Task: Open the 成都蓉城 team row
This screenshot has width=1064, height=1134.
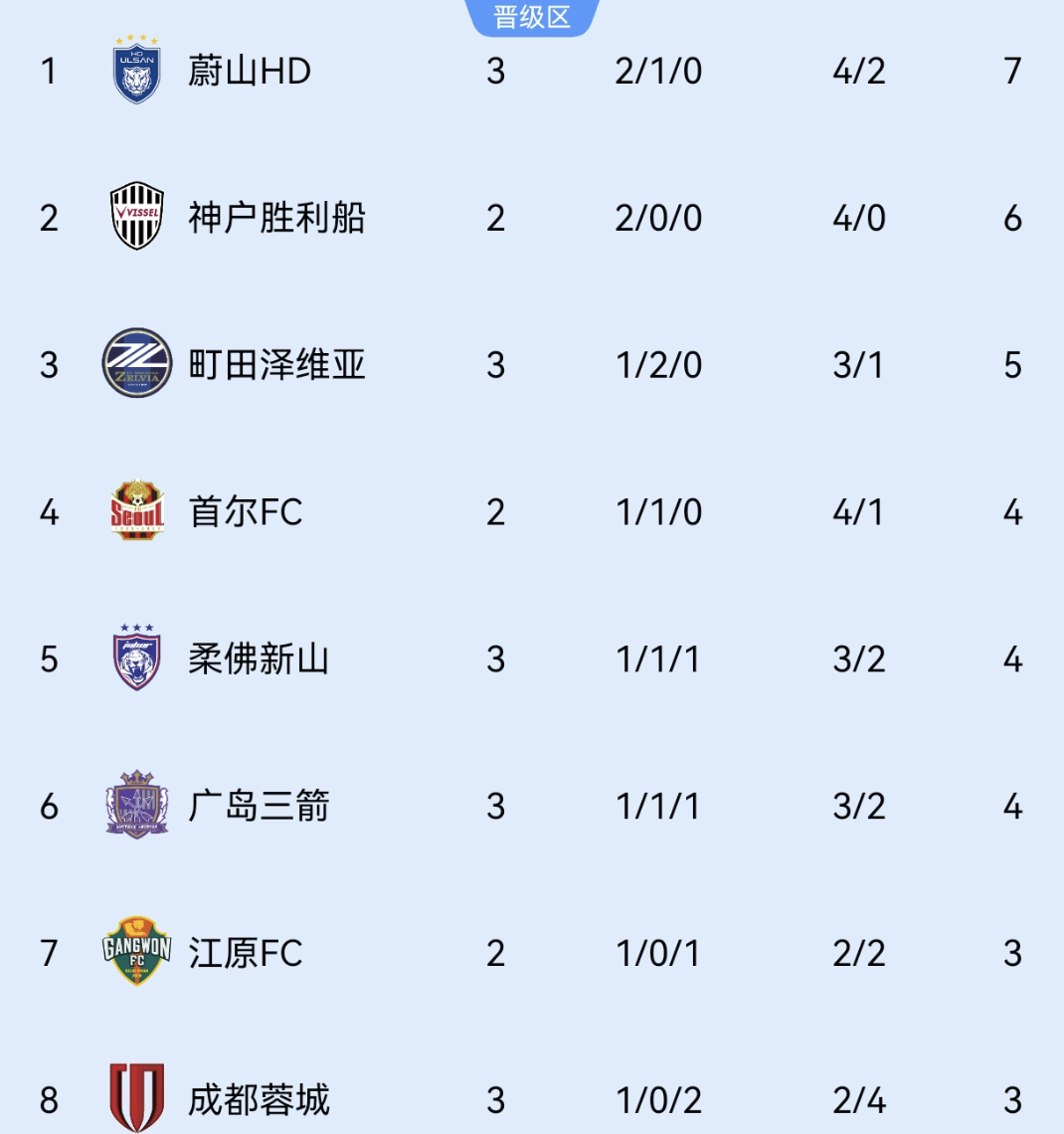Action: [259, 1099]
